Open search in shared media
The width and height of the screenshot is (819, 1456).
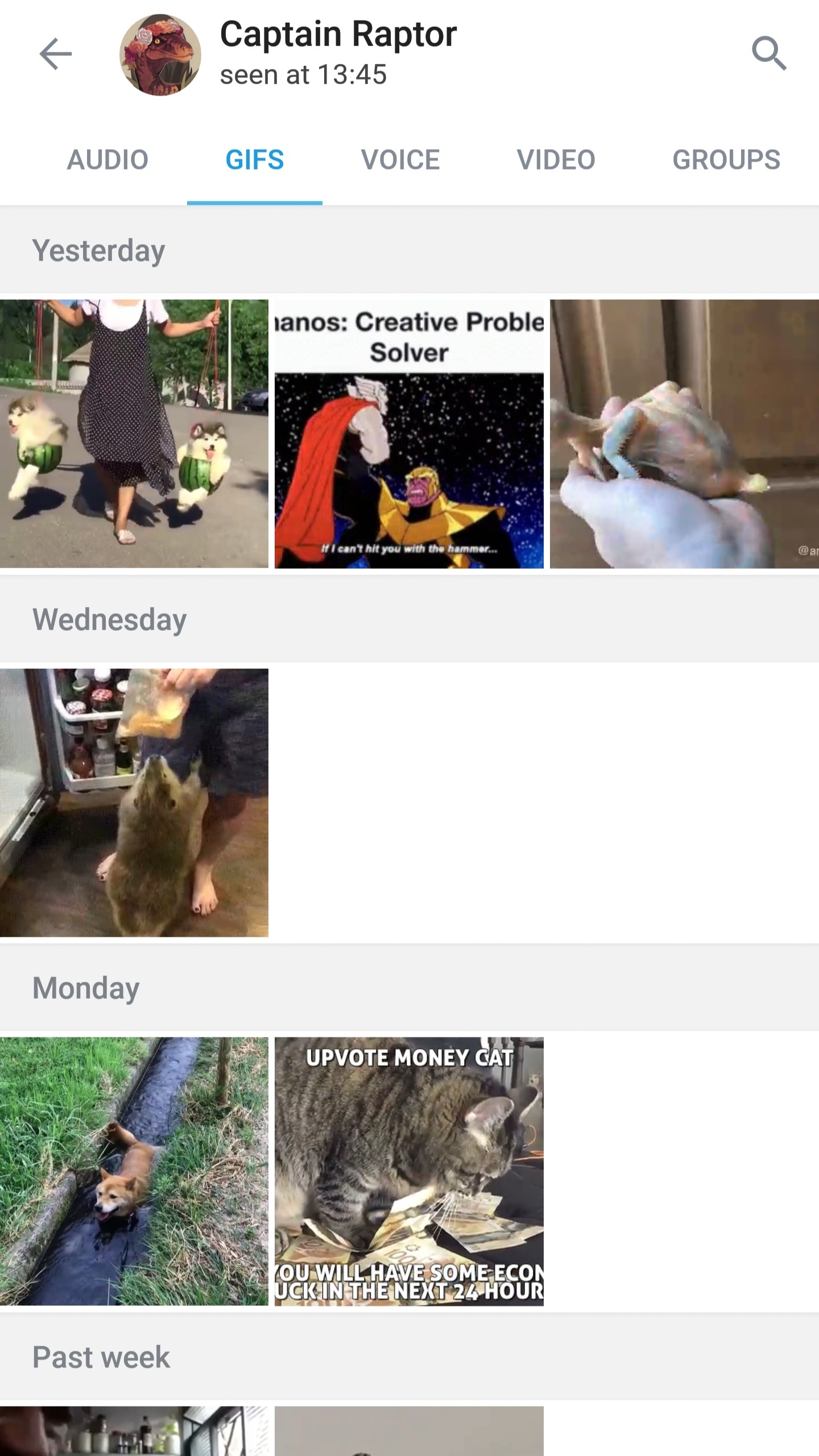tap(769, 54)
